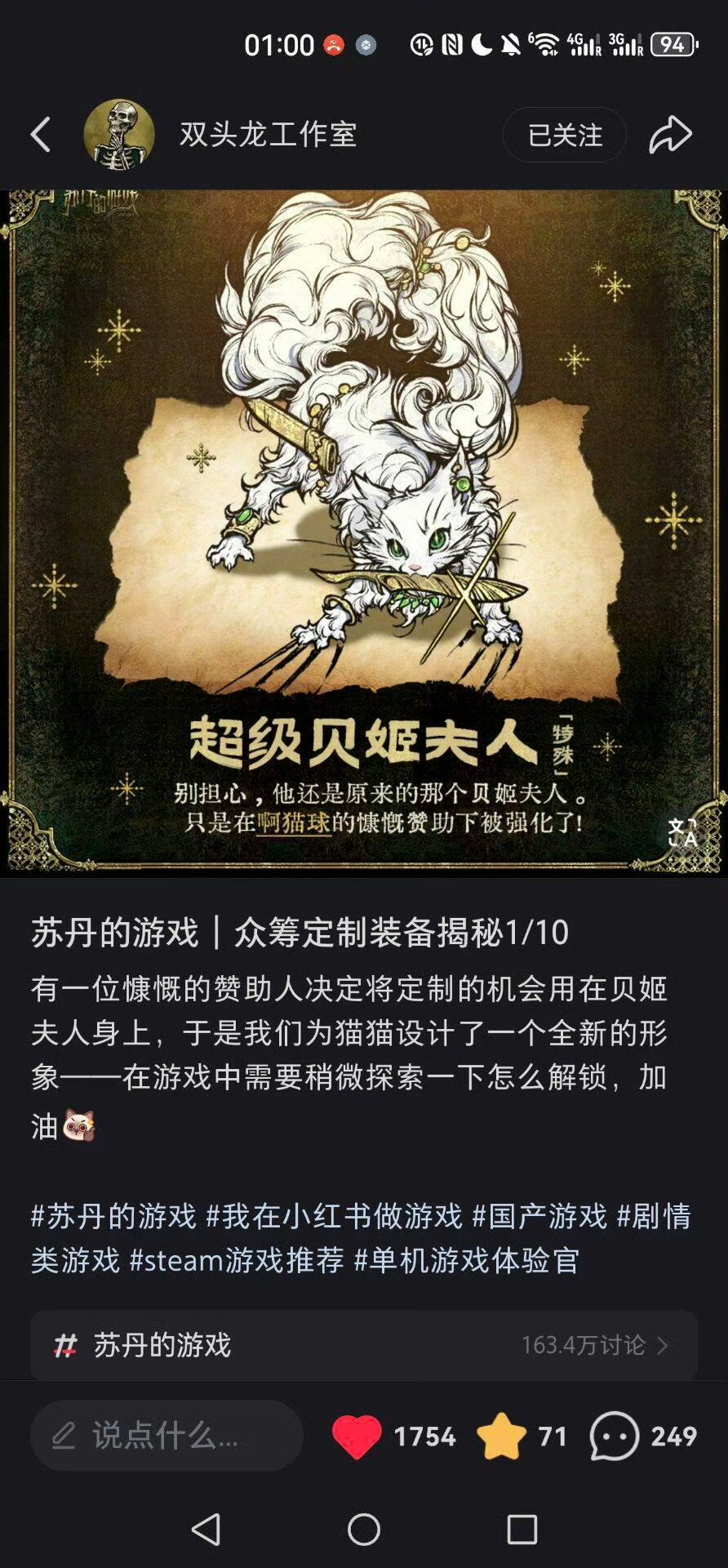Tap the system home button
This screenshot has height=1568, width=728.
(x=364, y=1529)
